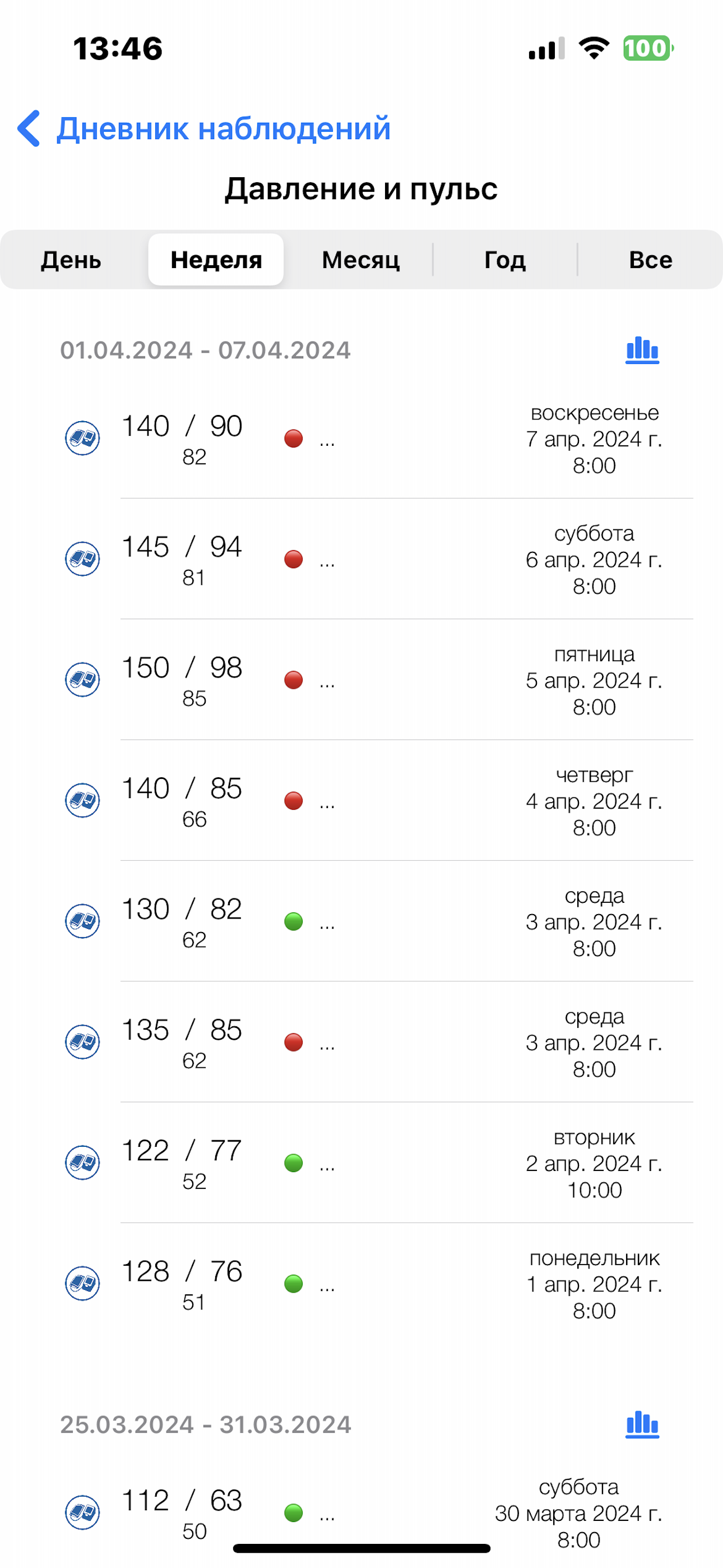
Task: Open the 128 / 76 reading from понедельник
Action: point(361,1283)
